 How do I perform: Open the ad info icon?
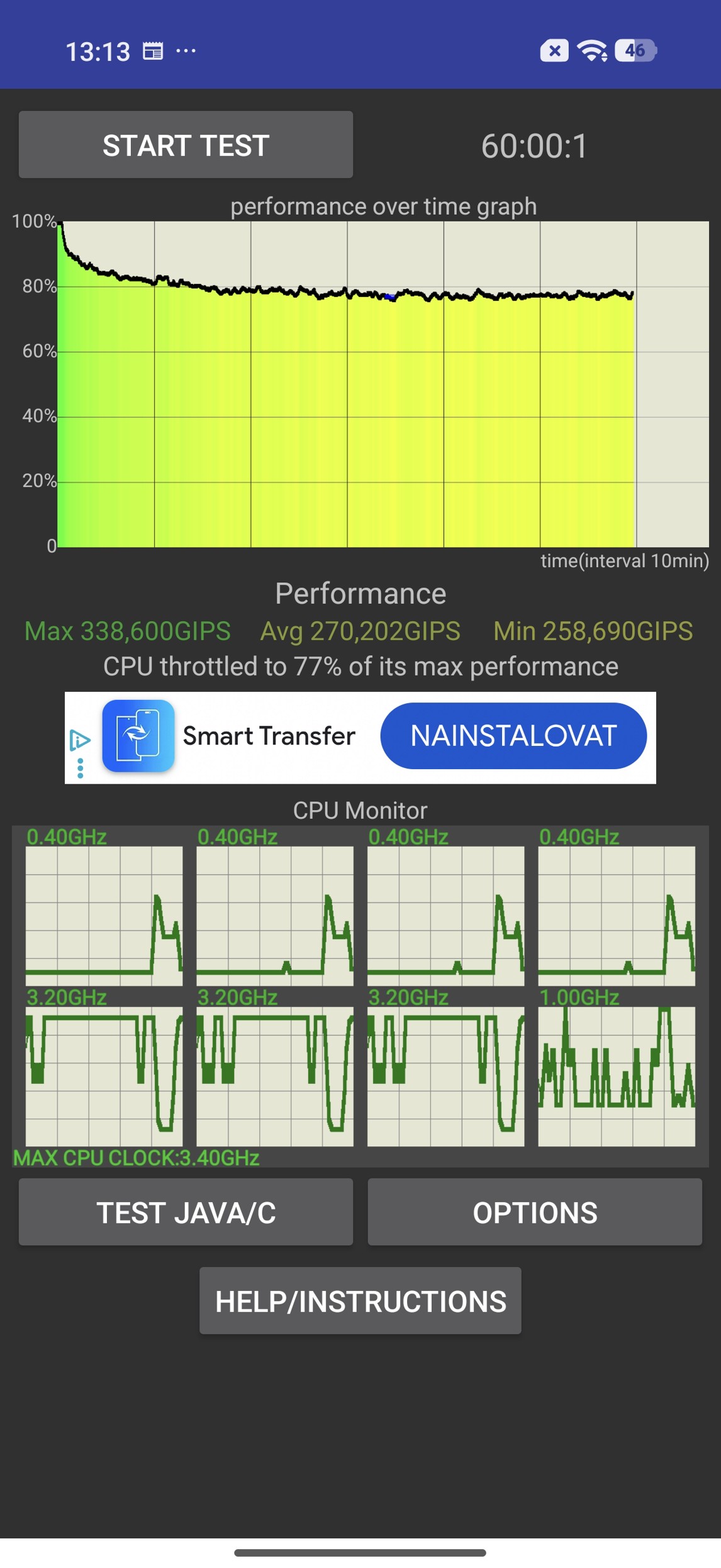(x=80, y=740)
